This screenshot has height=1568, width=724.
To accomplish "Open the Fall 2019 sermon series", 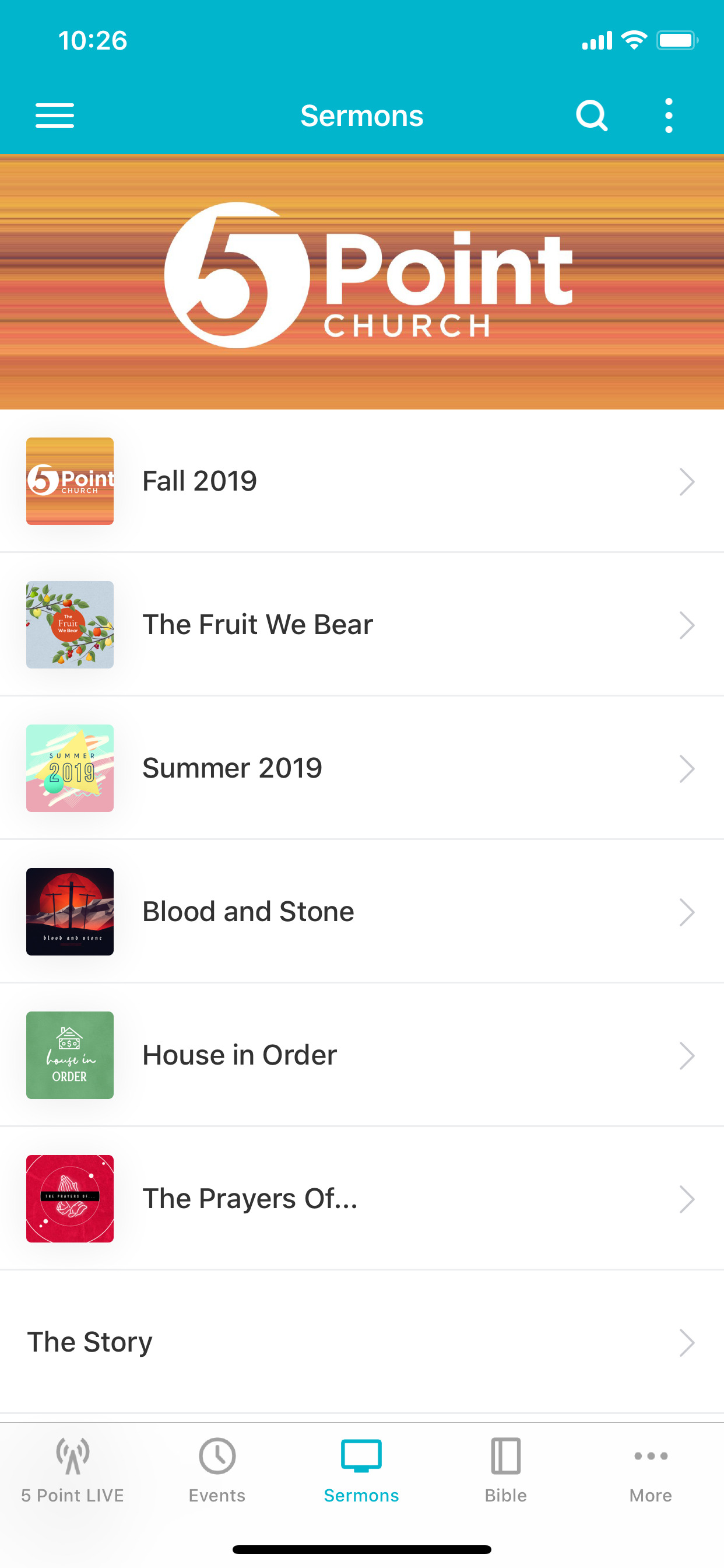I will coord(362,481).
